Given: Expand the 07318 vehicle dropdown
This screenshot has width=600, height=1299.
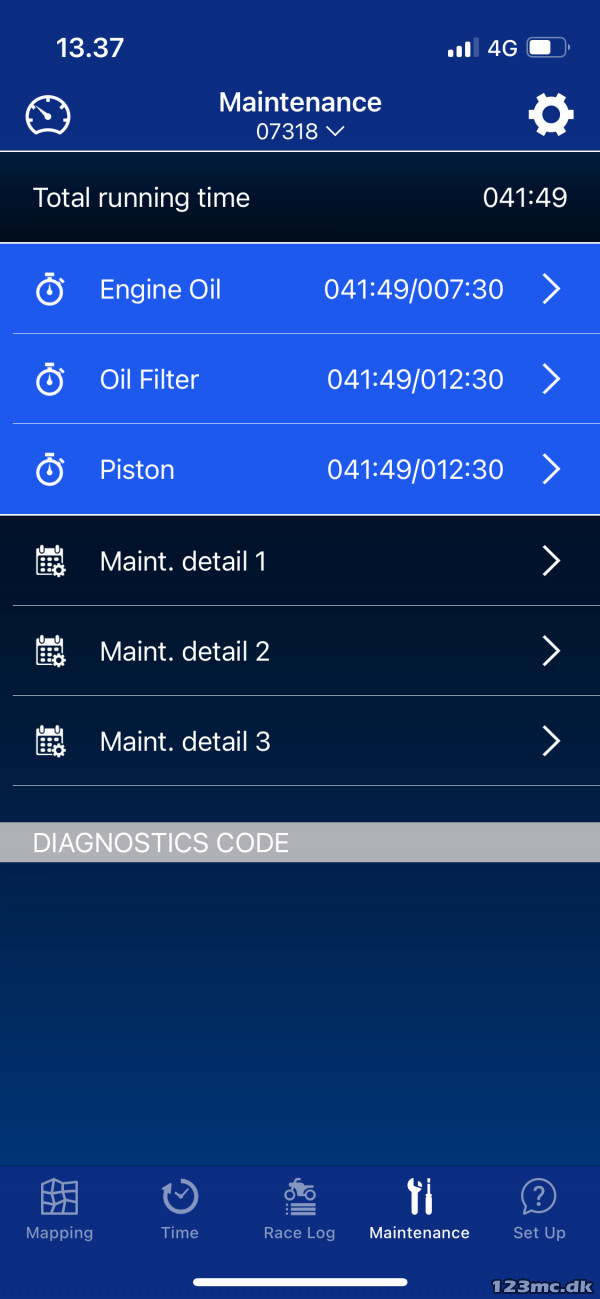Looking at the screenshot, I should [300, 132].
